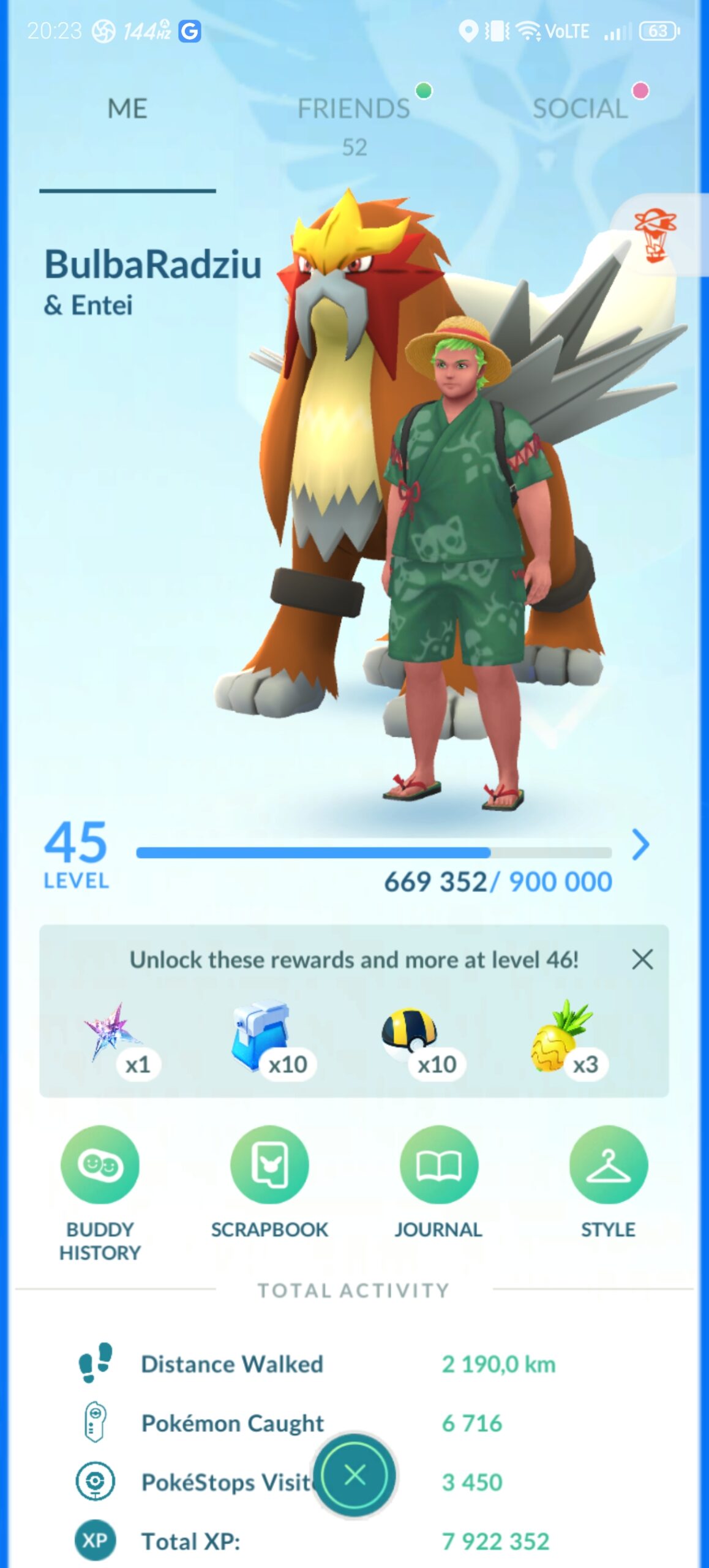Tap the trainer avatar with Entei

453,551
